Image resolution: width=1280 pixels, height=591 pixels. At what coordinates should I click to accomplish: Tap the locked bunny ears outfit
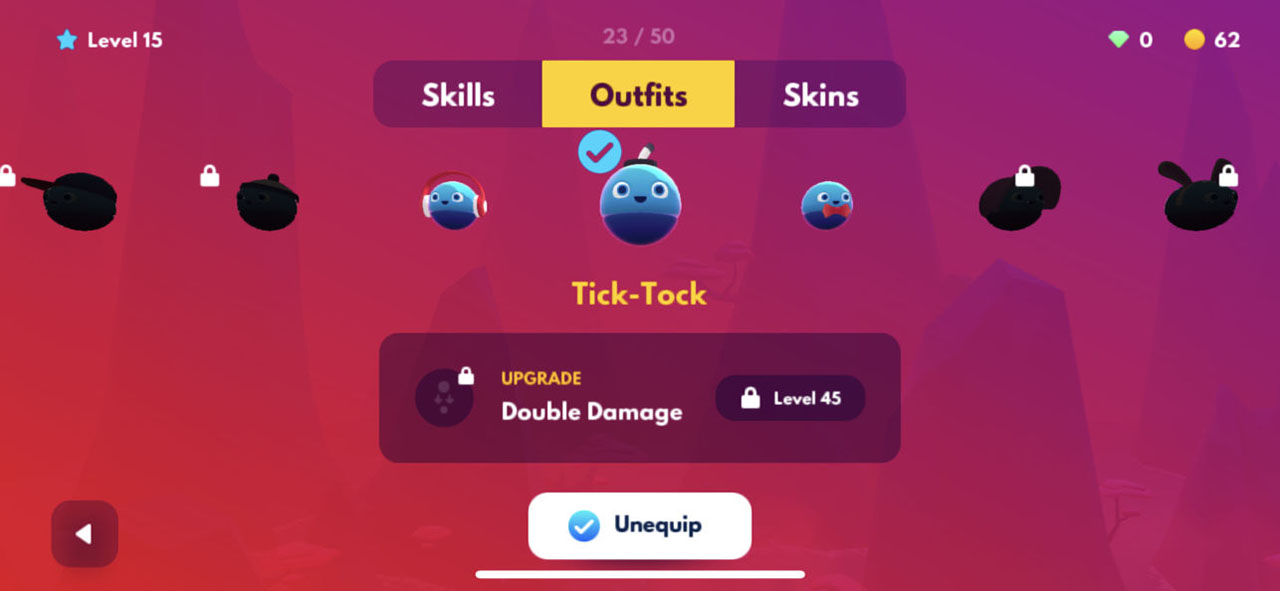click(1200, 197)
